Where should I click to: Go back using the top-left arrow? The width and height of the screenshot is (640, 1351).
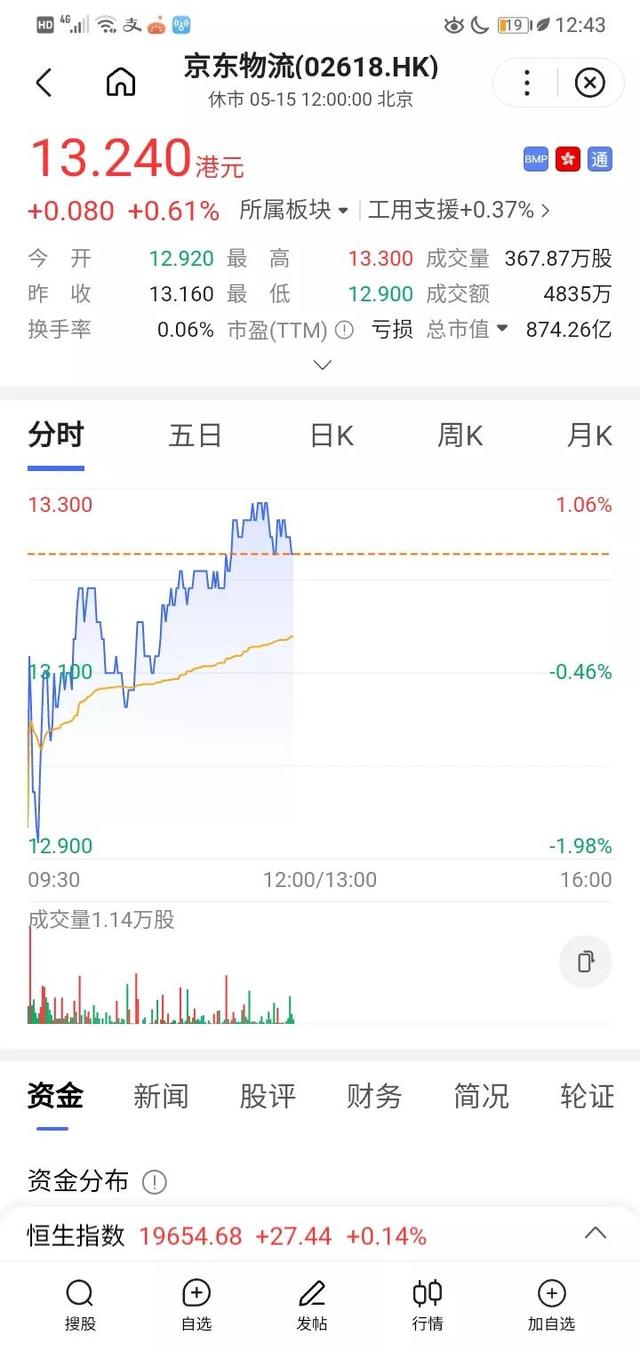[43, 83]
